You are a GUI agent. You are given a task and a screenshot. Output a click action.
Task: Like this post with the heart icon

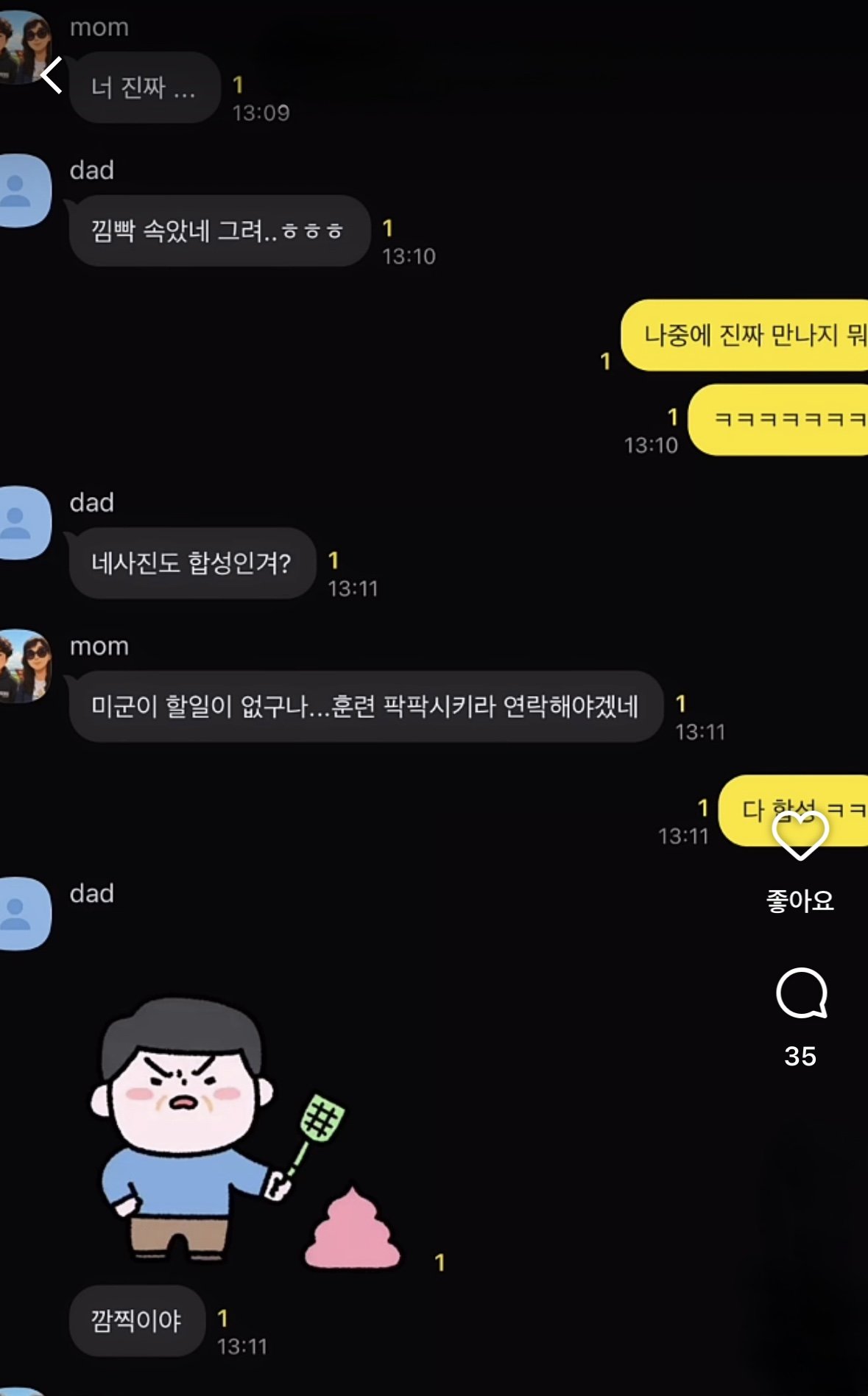pos(800,835)
